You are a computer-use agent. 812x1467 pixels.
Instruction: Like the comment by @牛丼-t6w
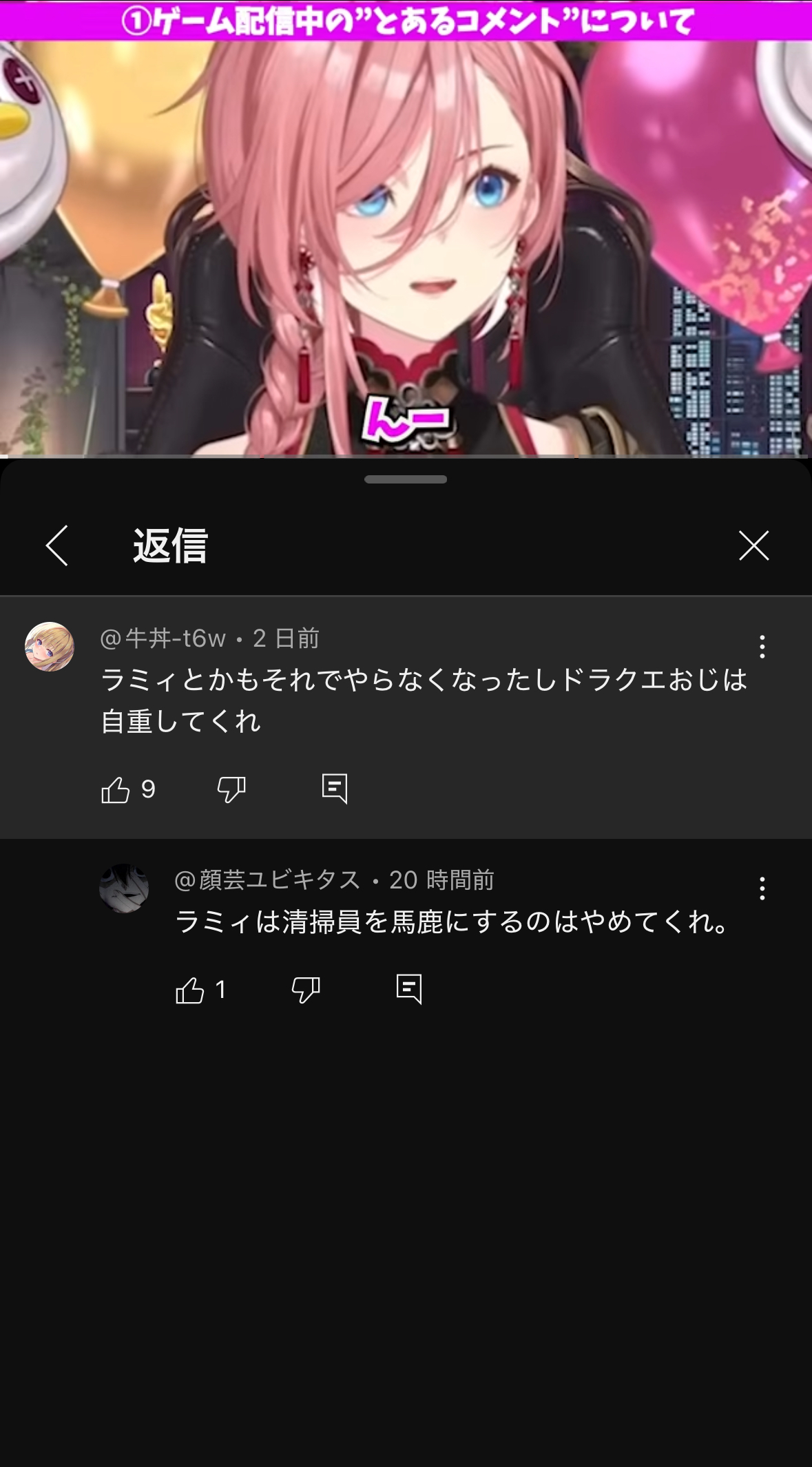(116, 789)
